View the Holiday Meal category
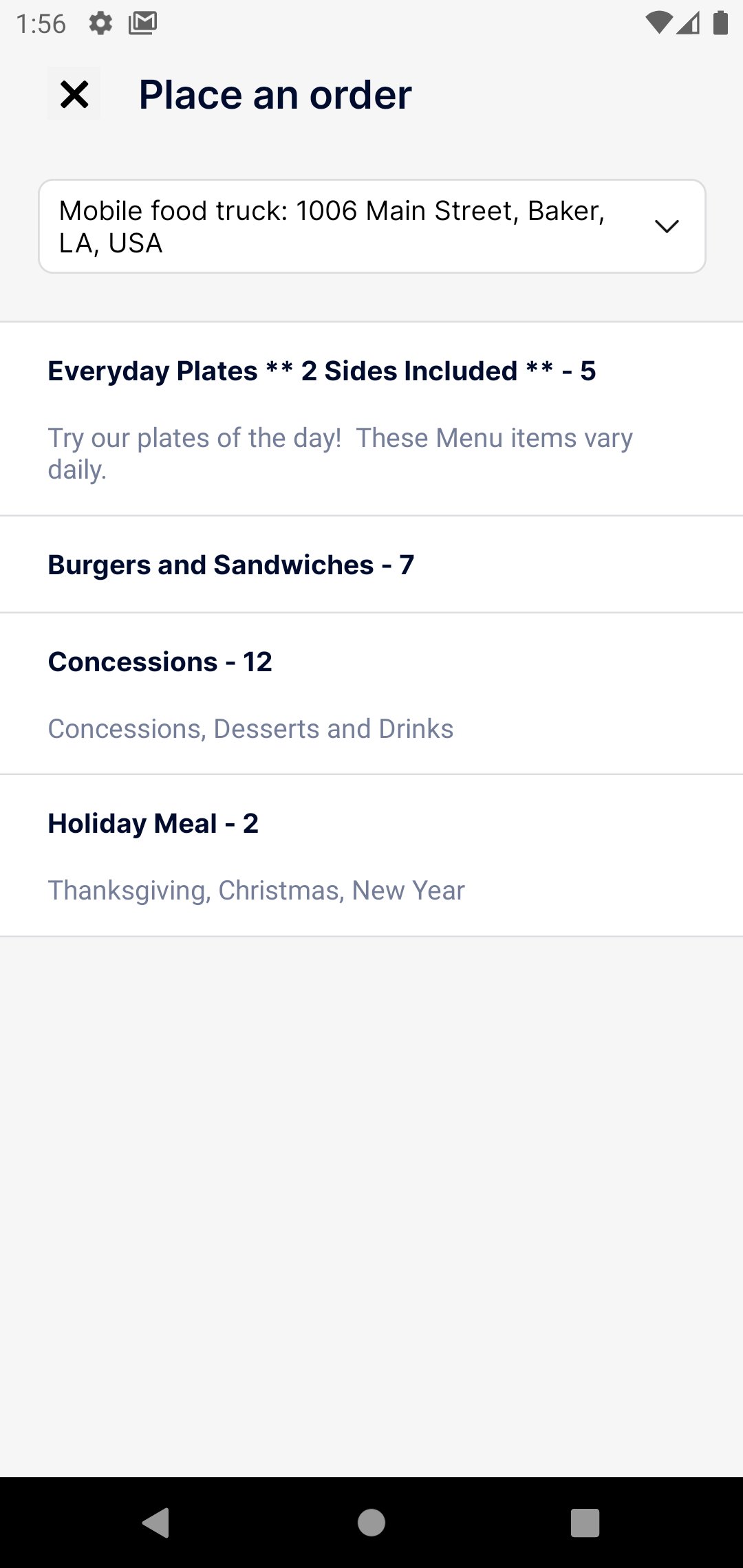The width and height of the screenshot is (743, 1568). tap(371, 855)
